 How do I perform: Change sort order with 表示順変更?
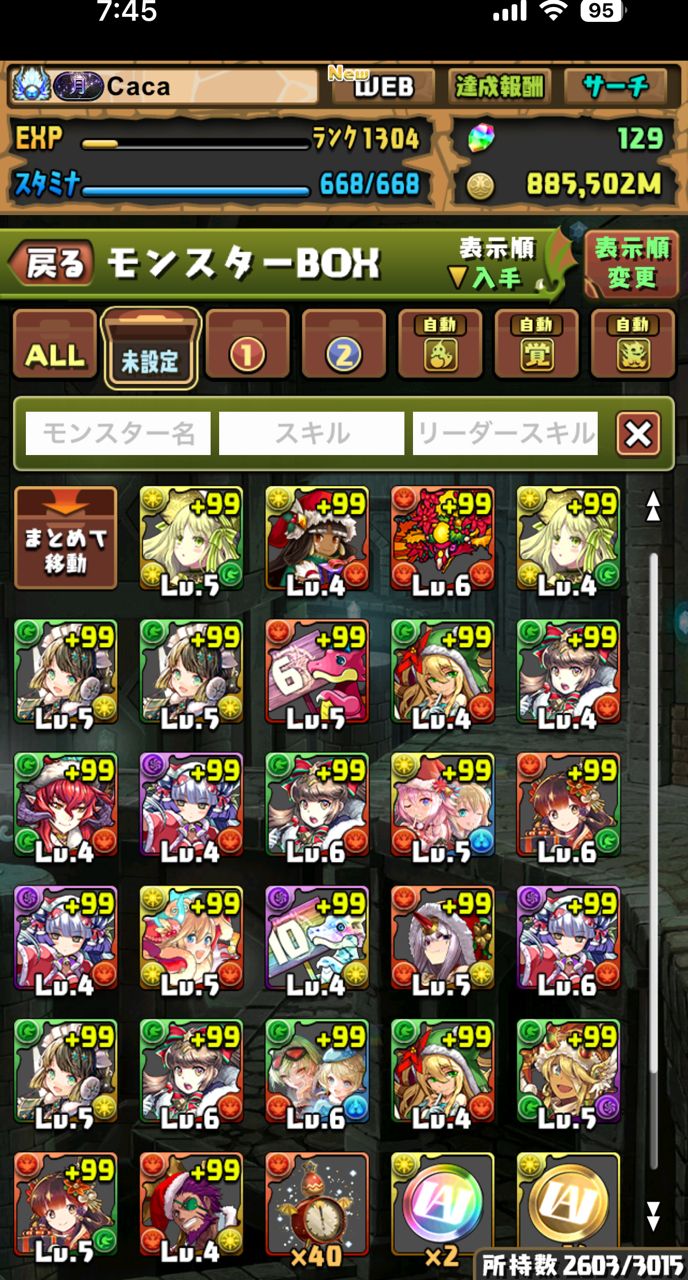point(632,262)
